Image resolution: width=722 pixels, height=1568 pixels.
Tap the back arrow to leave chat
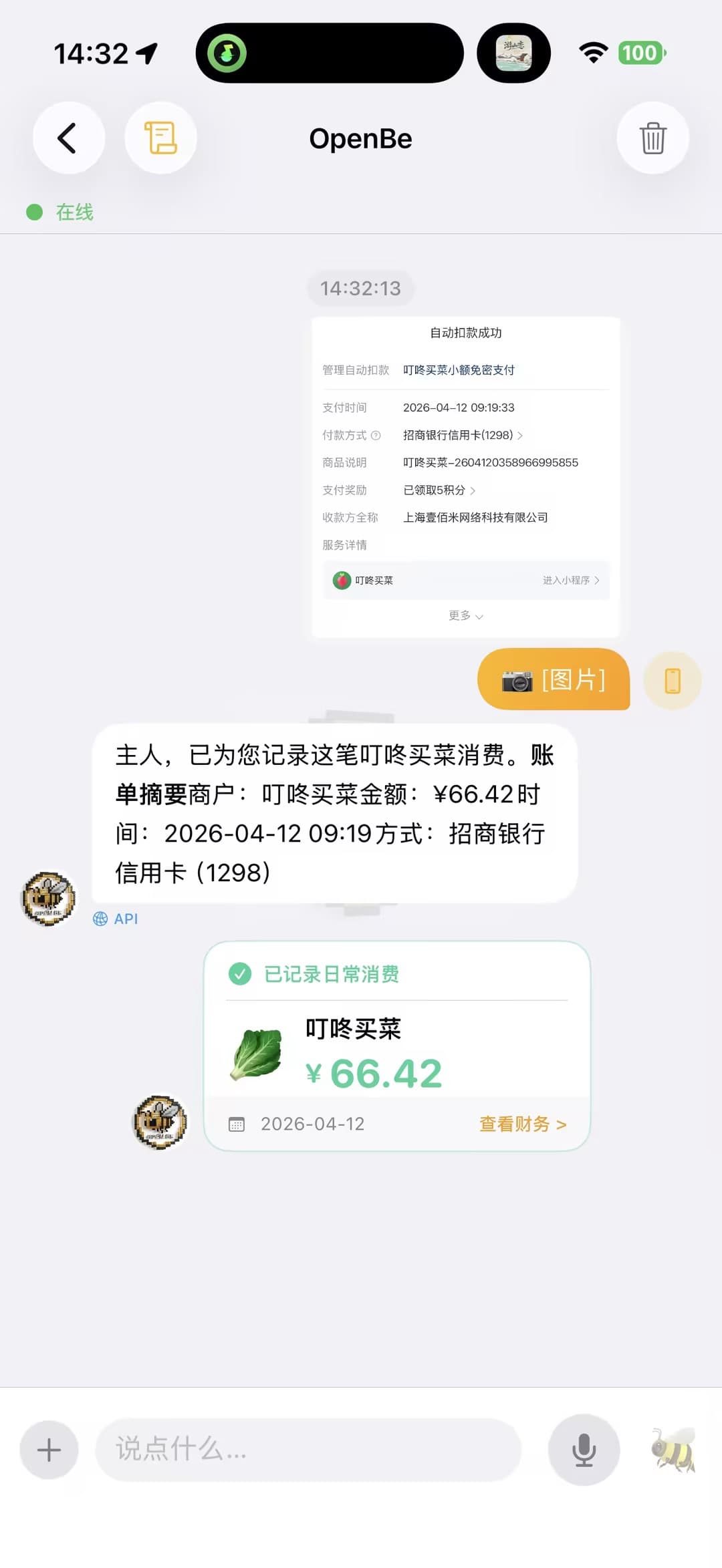68,138
